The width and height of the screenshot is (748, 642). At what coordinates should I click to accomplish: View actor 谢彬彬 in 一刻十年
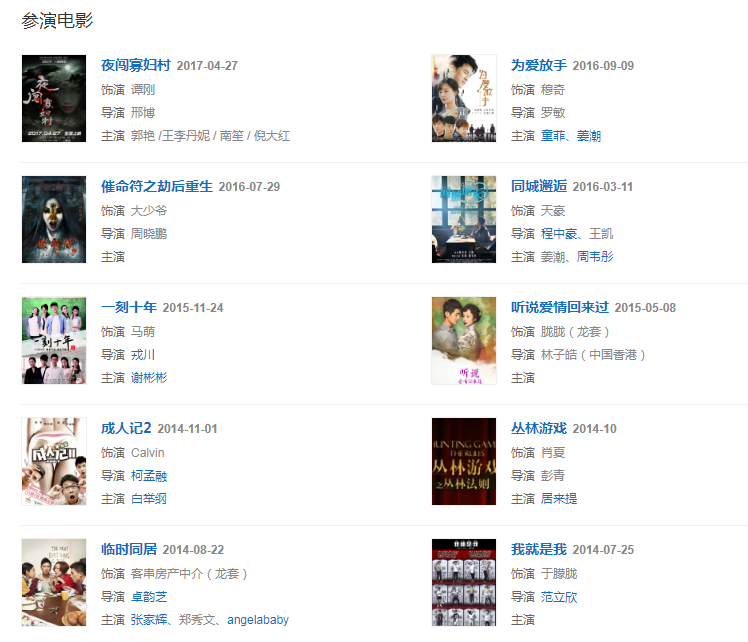pyautogui.click(x=149, y=378)
